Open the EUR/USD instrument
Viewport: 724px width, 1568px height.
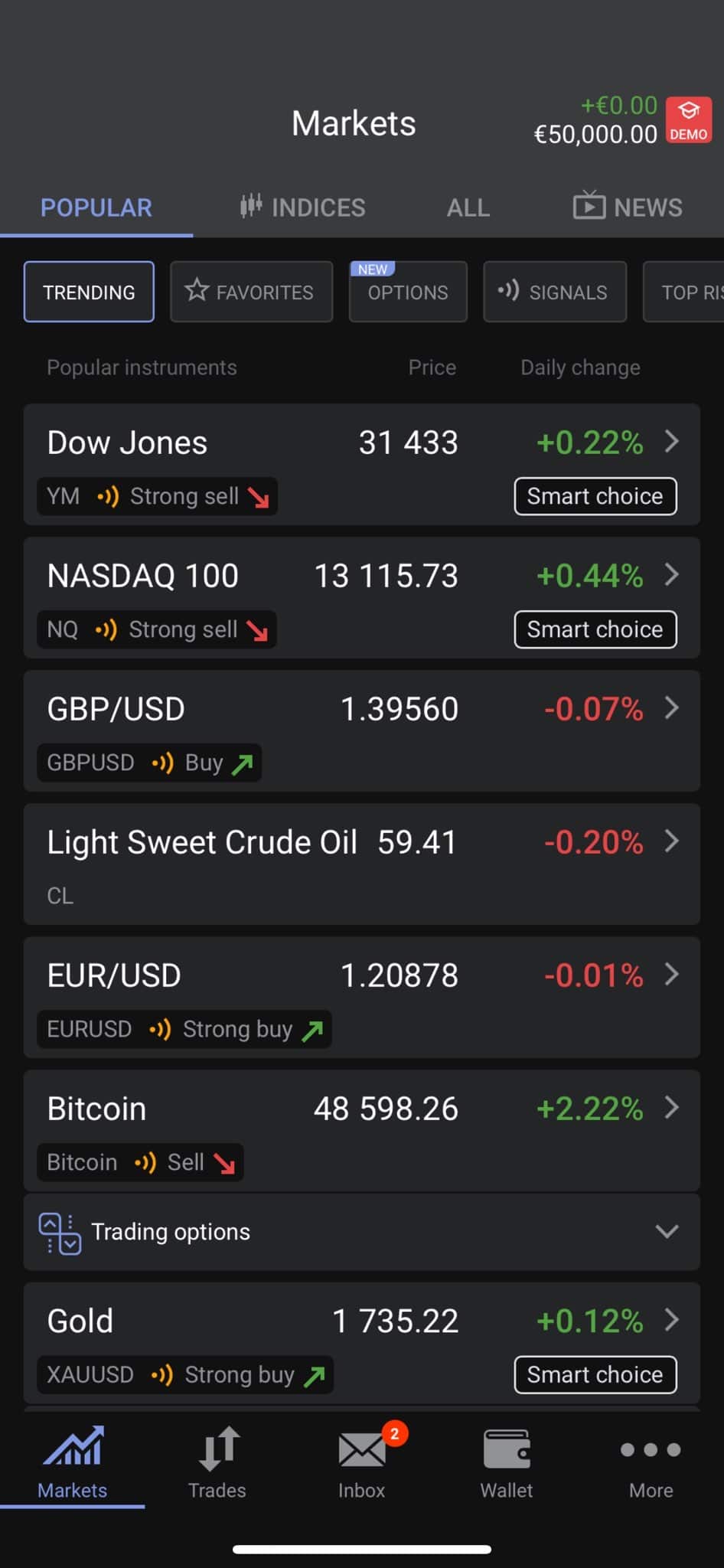coord(362,997)
